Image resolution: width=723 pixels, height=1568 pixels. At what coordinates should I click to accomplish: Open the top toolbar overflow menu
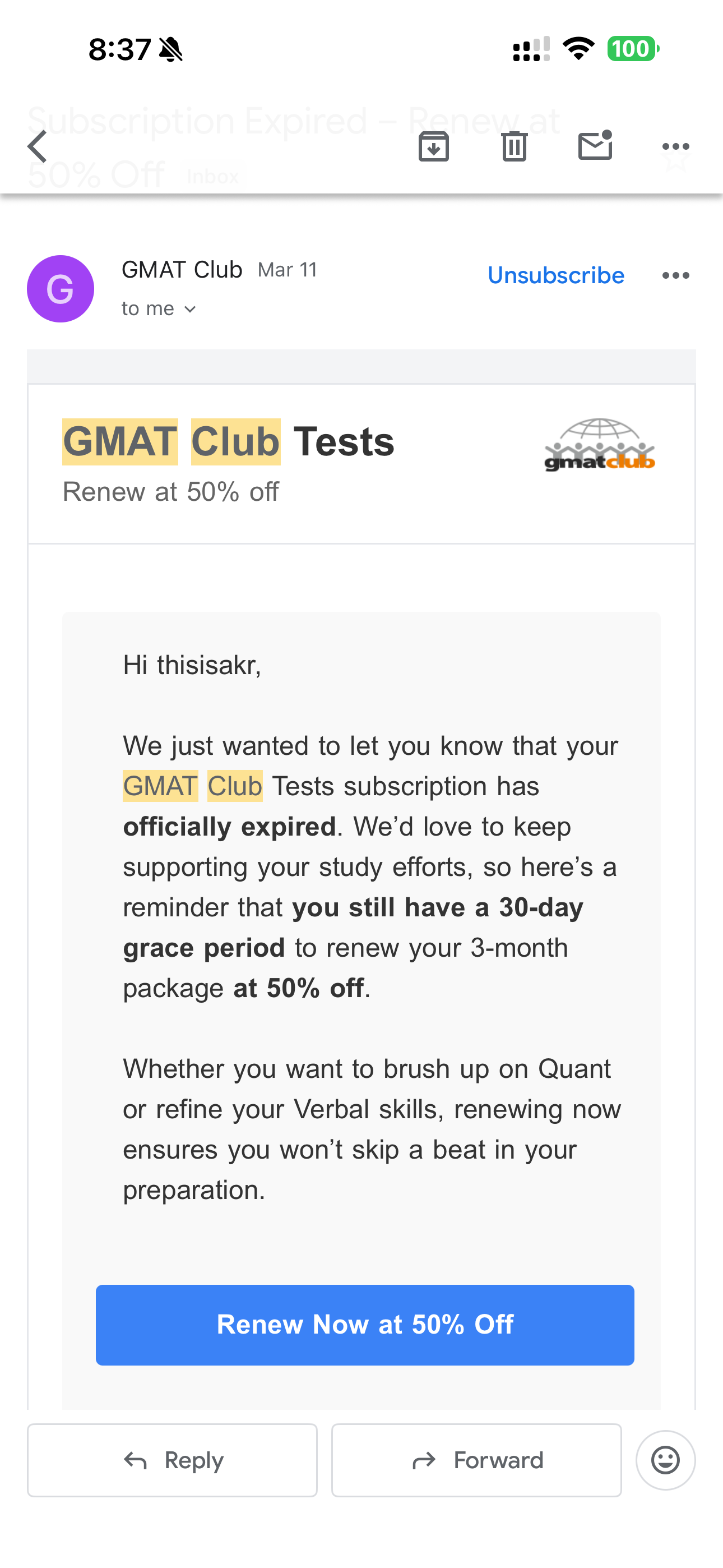[675, 147]
